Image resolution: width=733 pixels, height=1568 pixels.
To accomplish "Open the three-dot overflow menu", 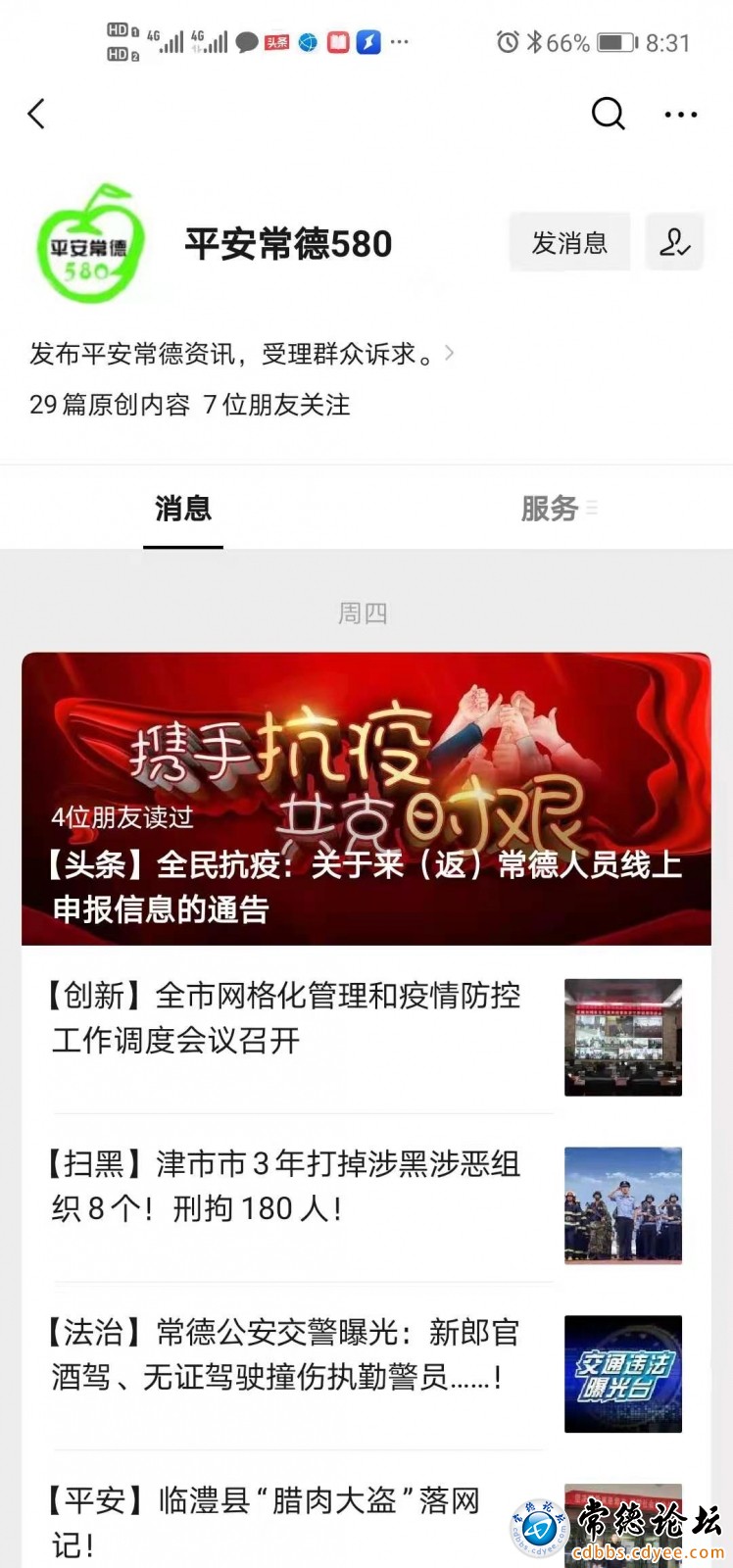I will [680, 115].
